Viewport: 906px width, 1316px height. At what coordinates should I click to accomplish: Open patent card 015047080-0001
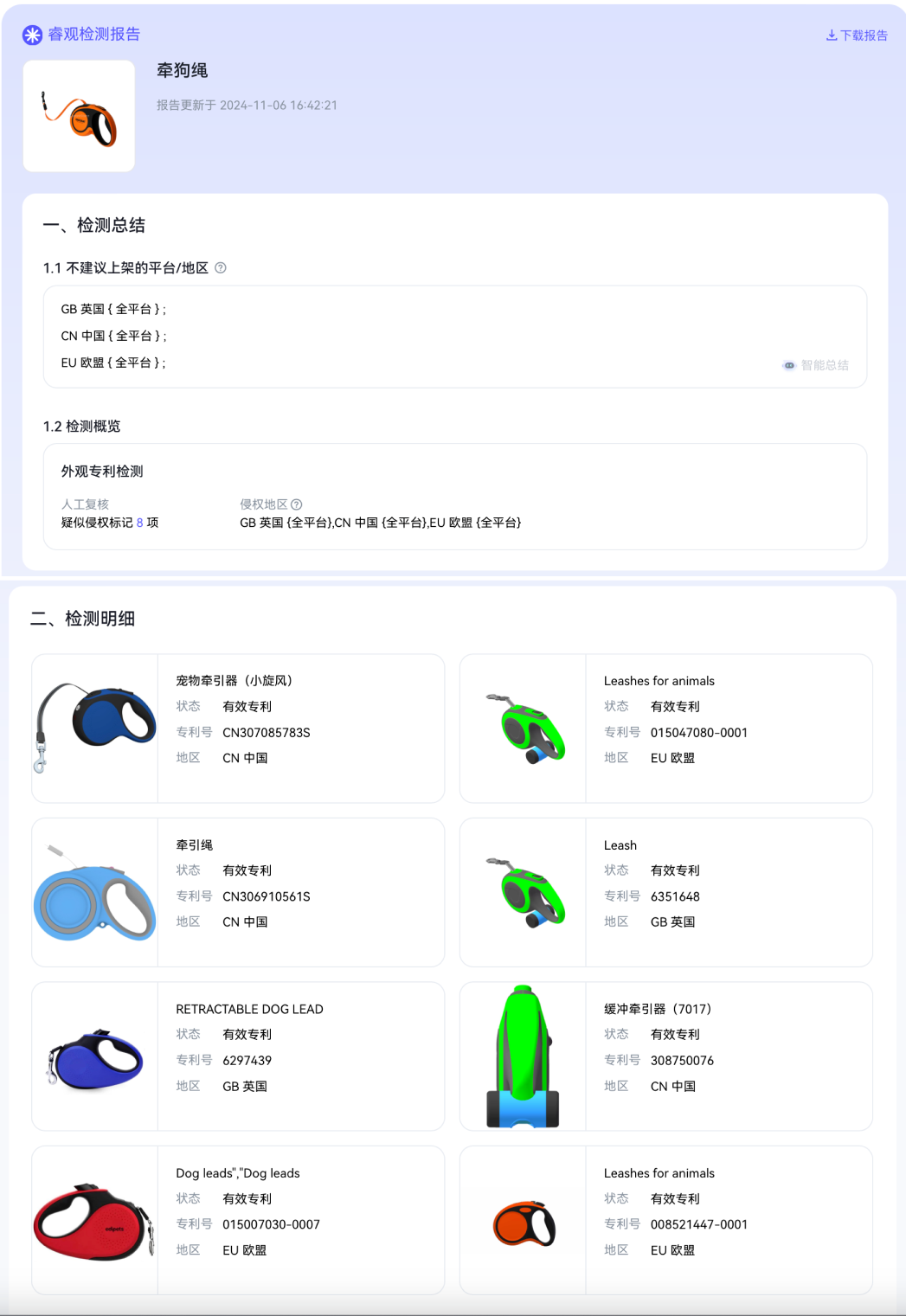pos(666,729)
